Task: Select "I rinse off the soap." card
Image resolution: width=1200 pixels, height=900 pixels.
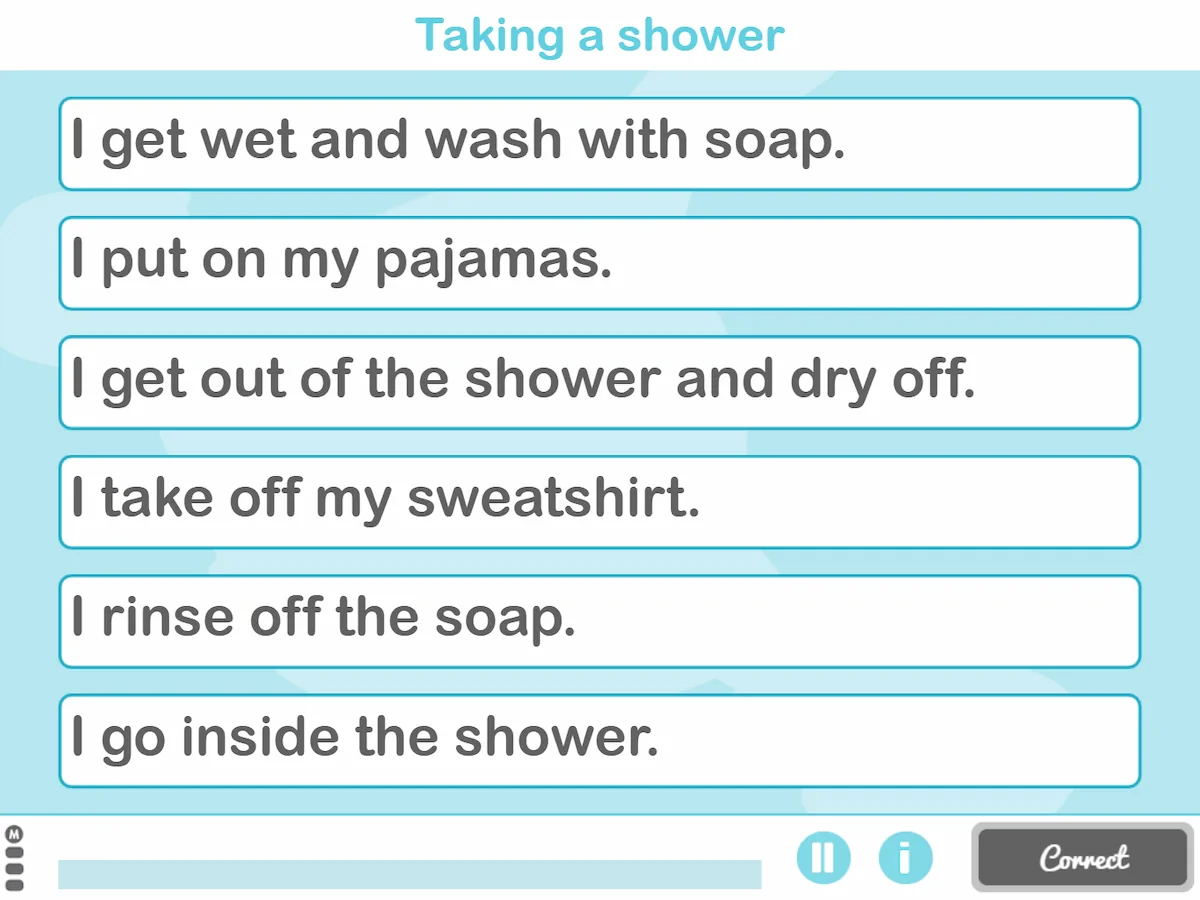Action: pyautogui.click(x=600, y=621)
